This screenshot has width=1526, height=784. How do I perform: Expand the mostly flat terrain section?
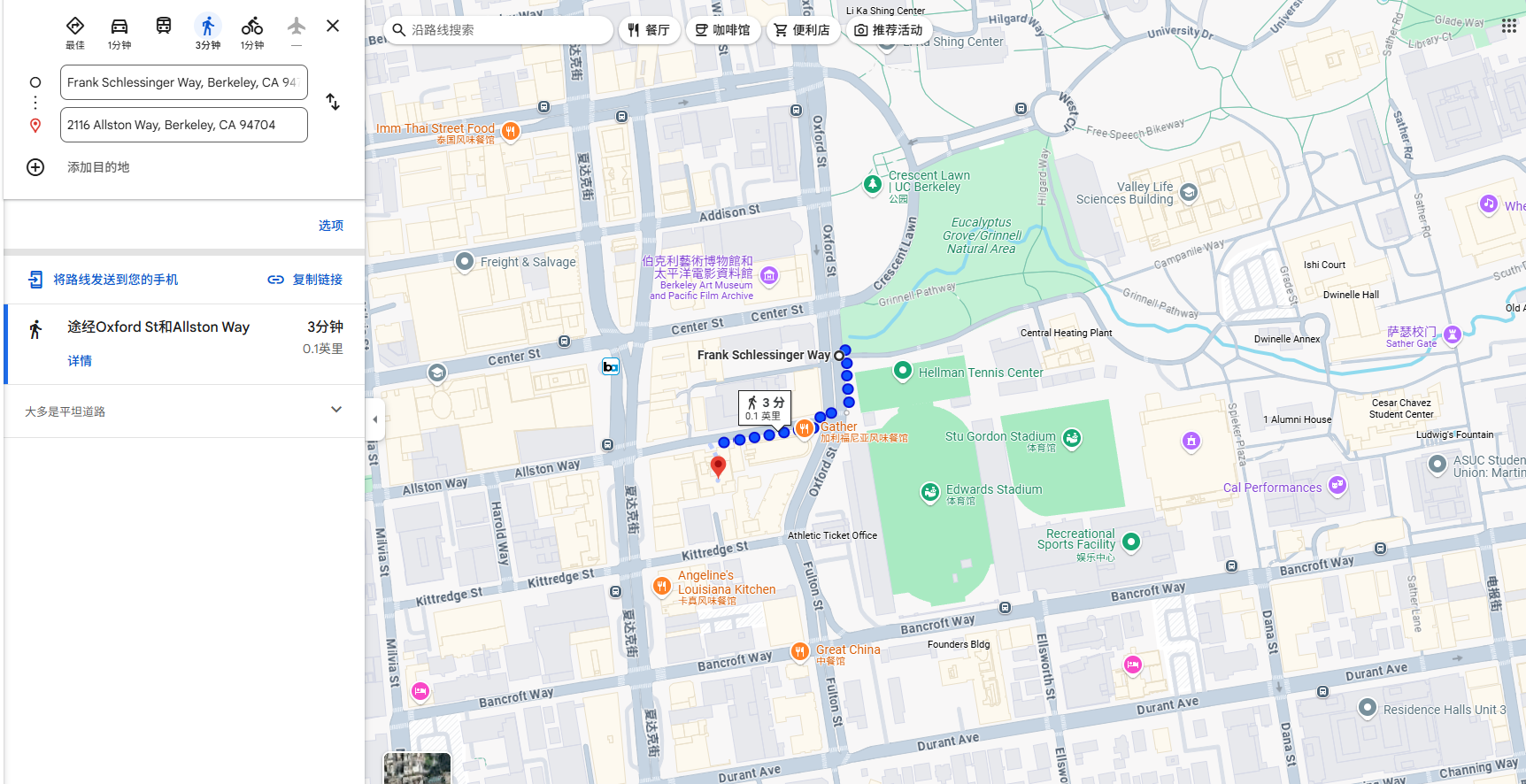(x=336, y=411)
